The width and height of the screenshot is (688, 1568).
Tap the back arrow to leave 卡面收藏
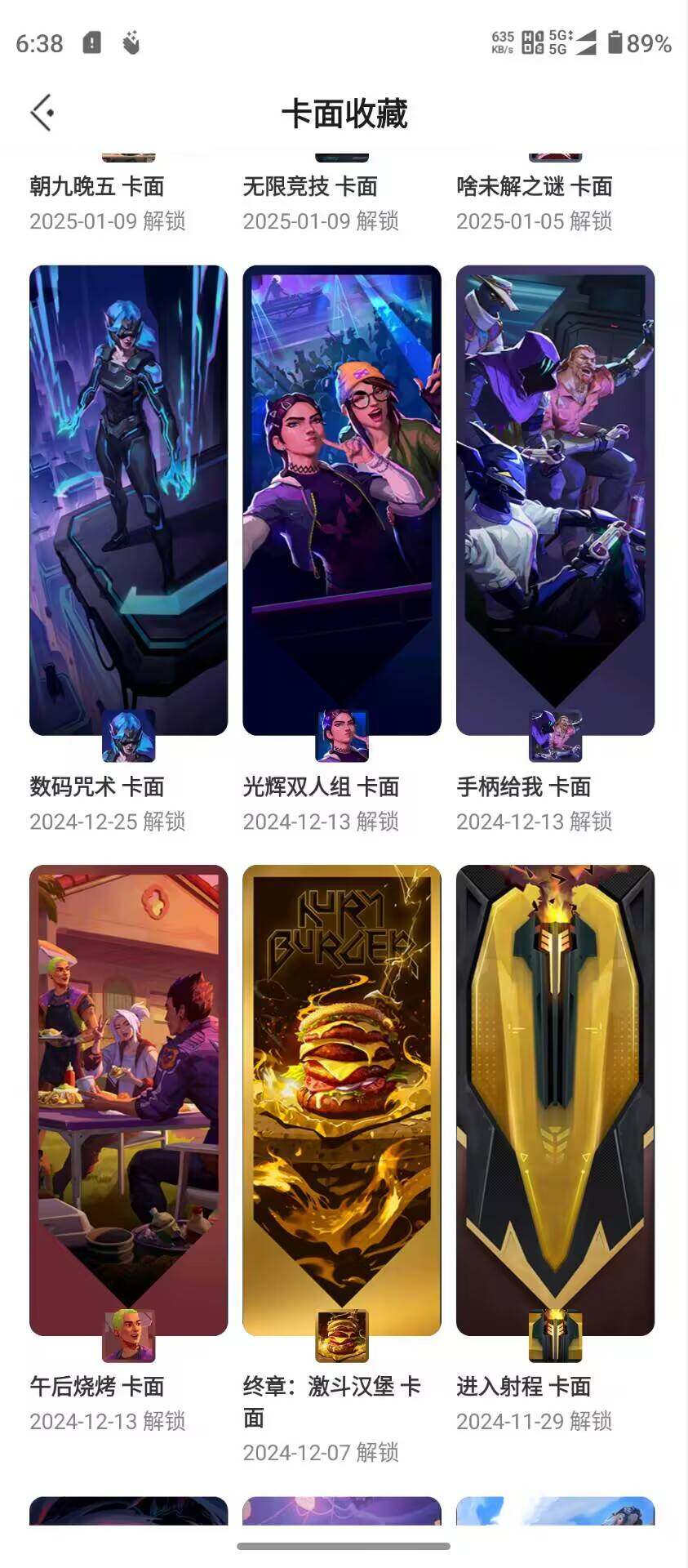pos(40,112)
